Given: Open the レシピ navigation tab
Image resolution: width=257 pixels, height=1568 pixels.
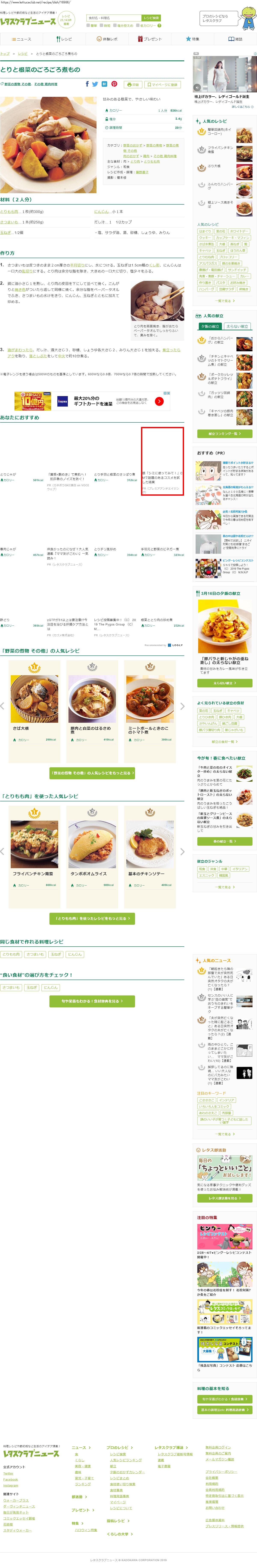Looking at the screenshot, I should pyautogui.click(x=64, y=39).
